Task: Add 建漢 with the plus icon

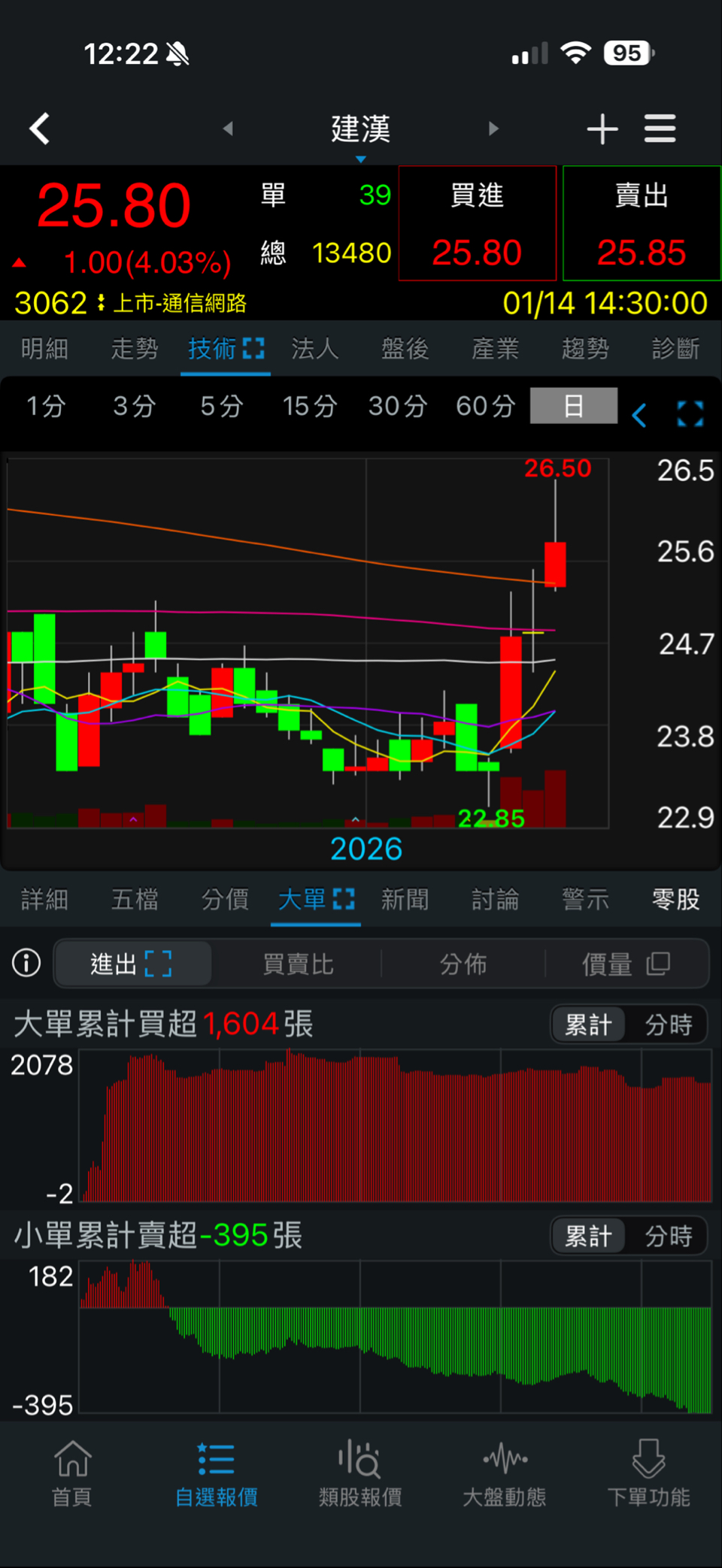Action: coord(602,129)
